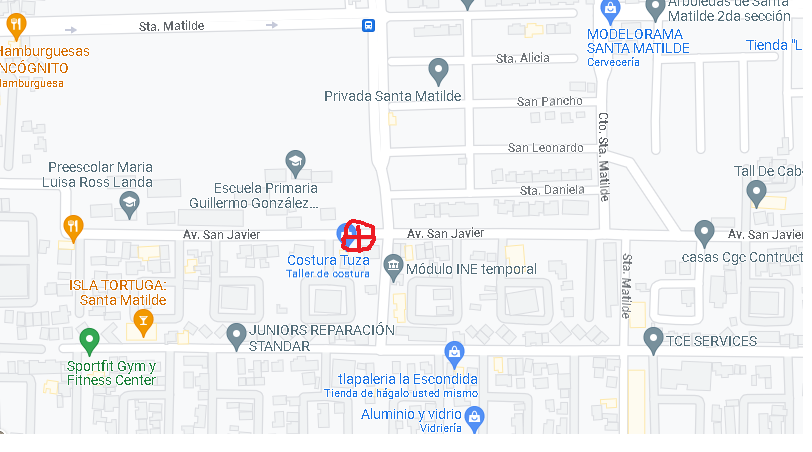Open Costura Tuza taller de costura

(x=346, y=234)
